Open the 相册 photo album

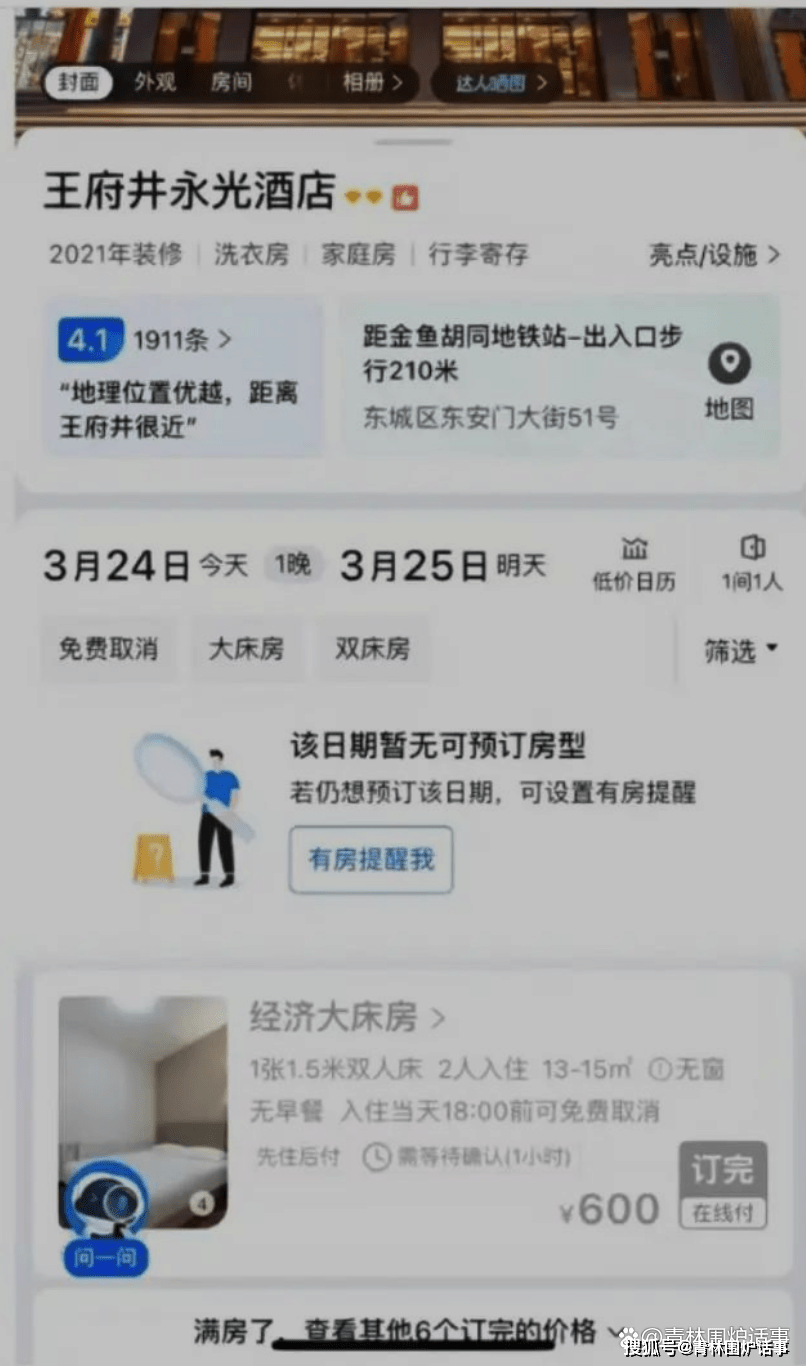pyautogui.click(x=372, y=83)
